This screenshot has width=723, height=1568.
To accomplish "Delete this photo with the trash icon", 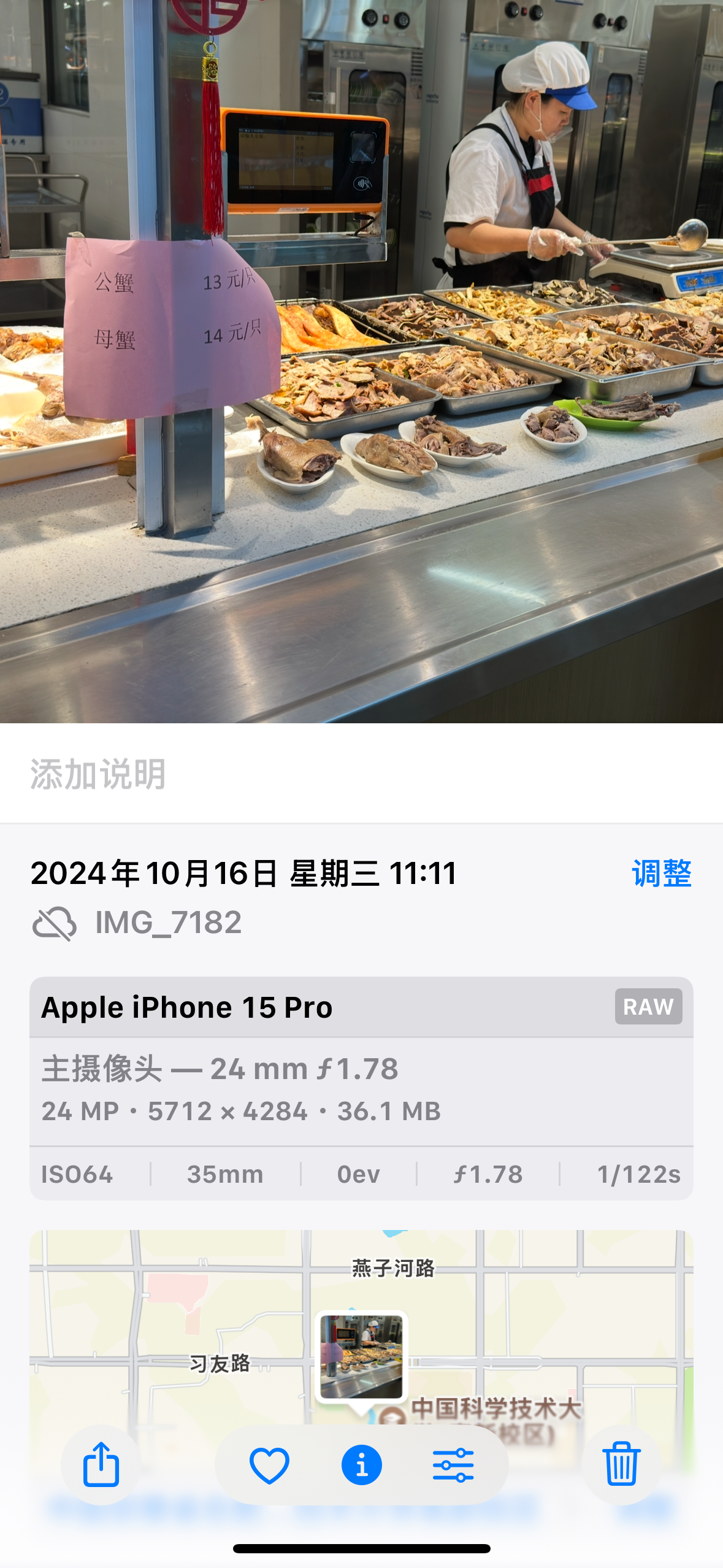I will click(x=621, y=1464).
